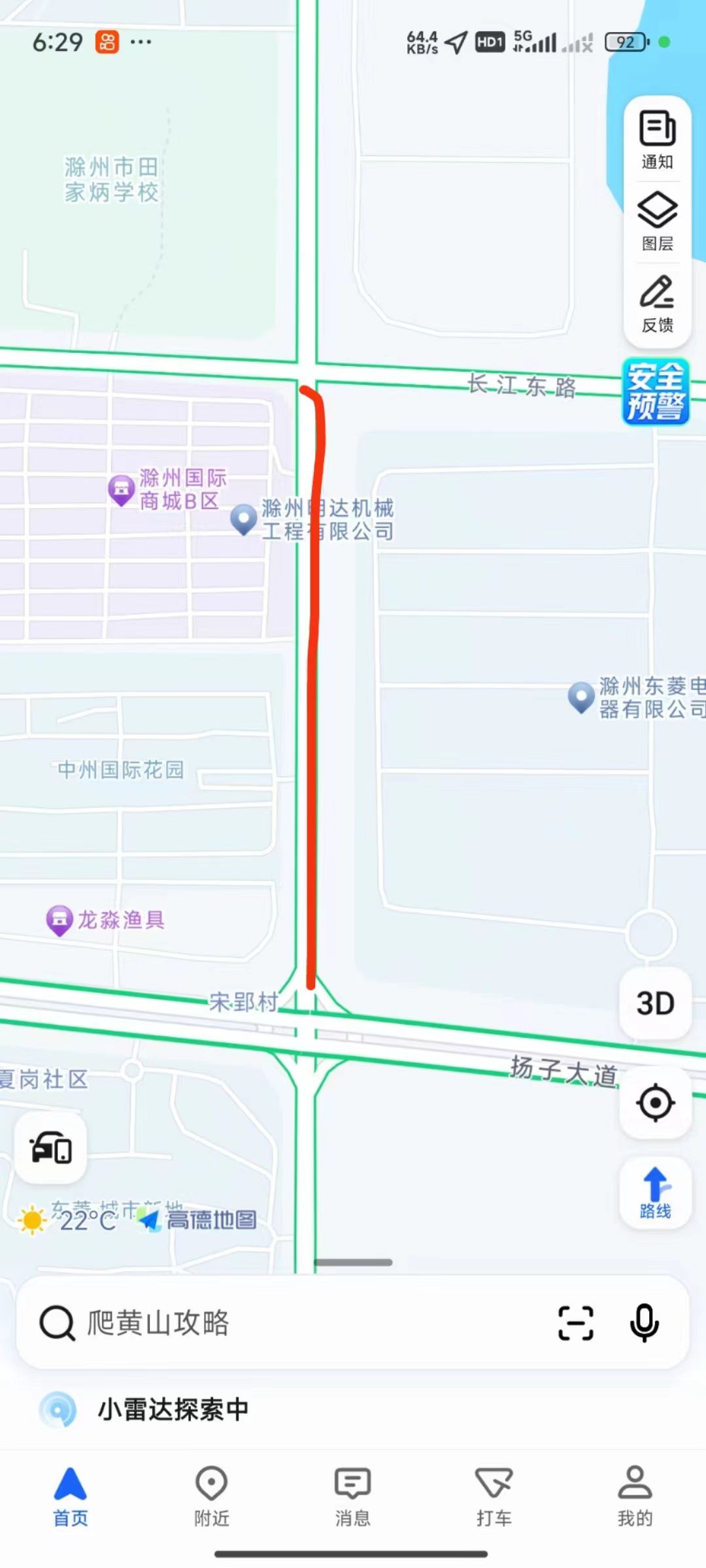This screenshot has height=1568, width=706.
Task: Open the 通知 notifications panel
Action: 657,140
